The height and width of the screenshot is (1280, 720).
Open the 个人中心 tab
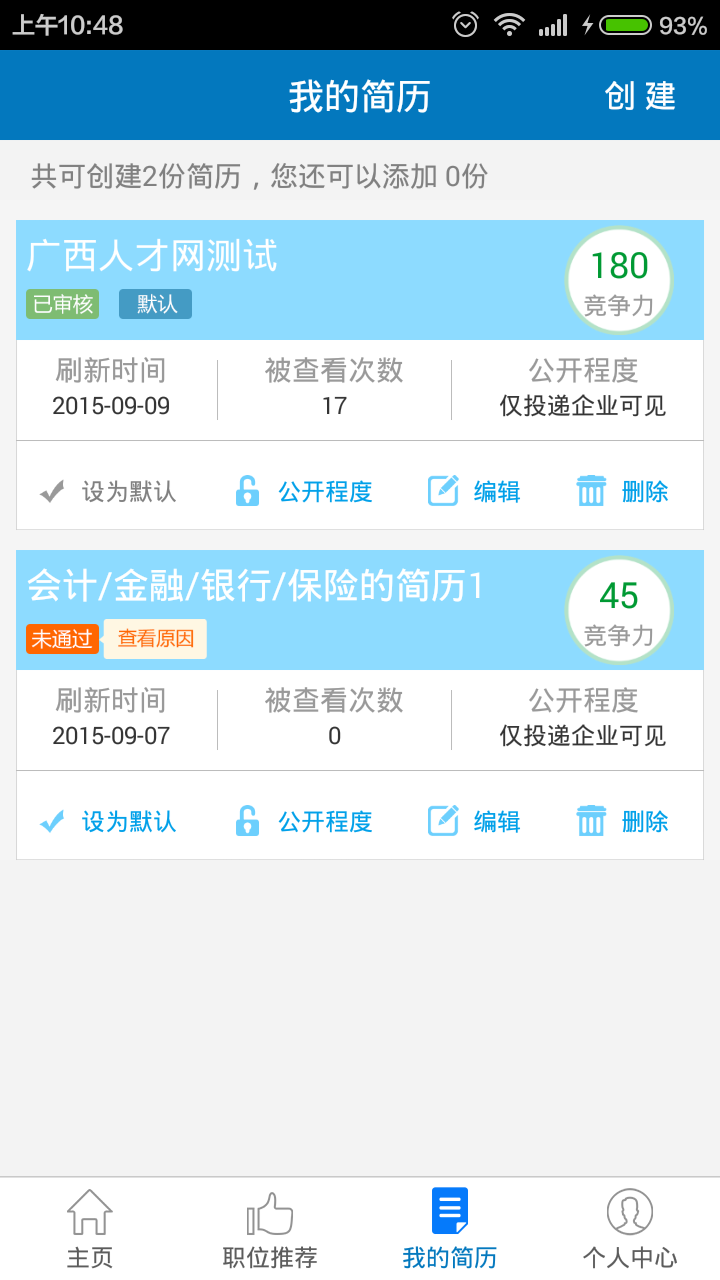pos(630,1229)
